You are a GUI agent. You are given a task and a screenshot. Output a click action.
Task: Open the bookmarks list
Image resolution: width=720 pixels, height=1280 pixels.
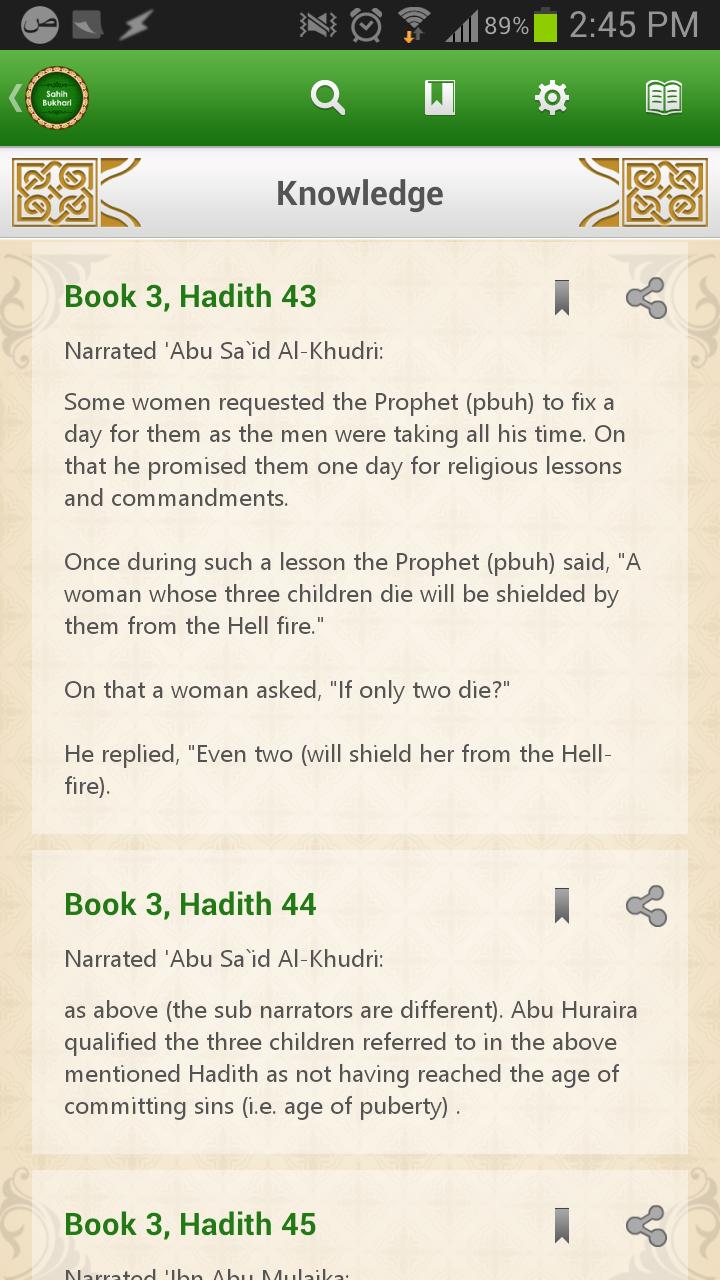[439, 97]
